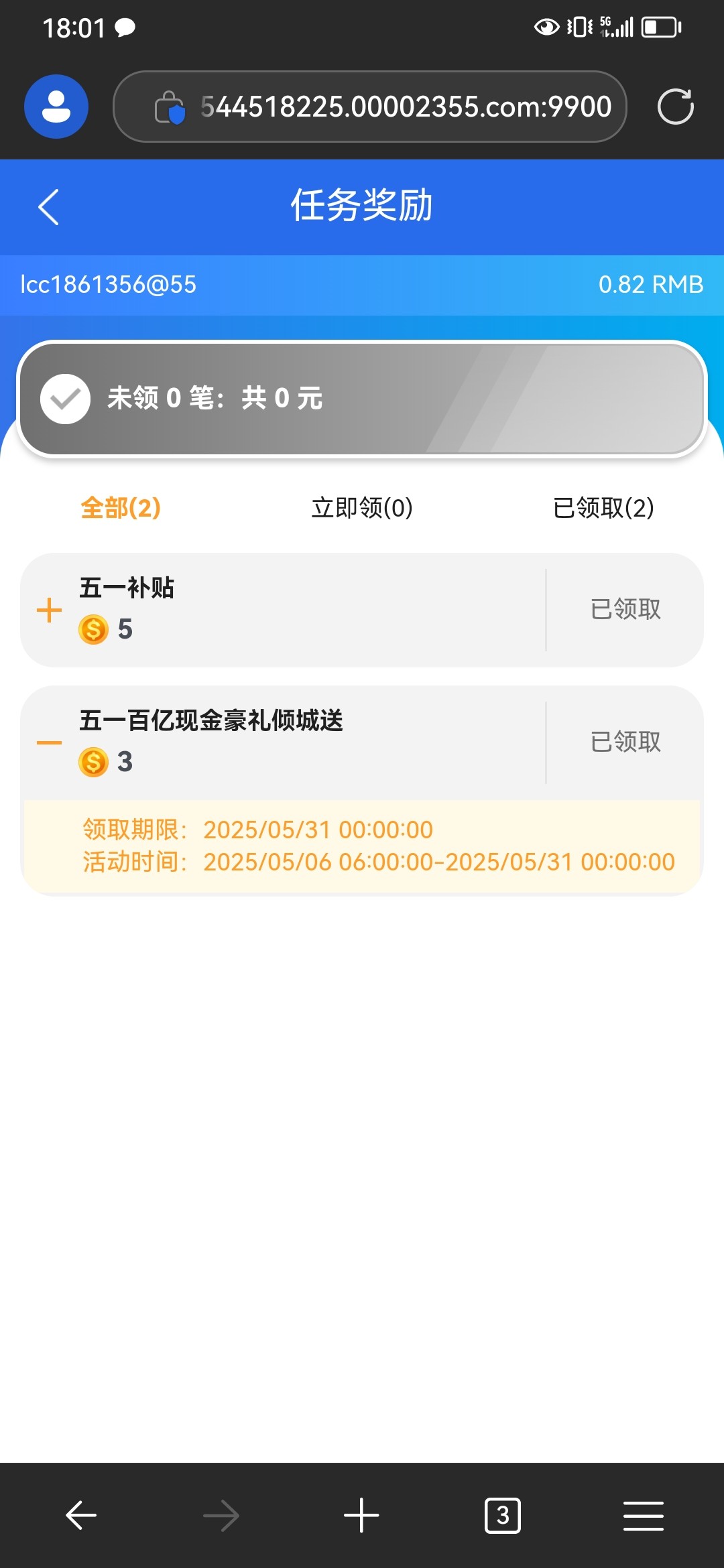Navigate back with the browser's left arrow
This screenshot has width=724, height=1568.
81,1516
